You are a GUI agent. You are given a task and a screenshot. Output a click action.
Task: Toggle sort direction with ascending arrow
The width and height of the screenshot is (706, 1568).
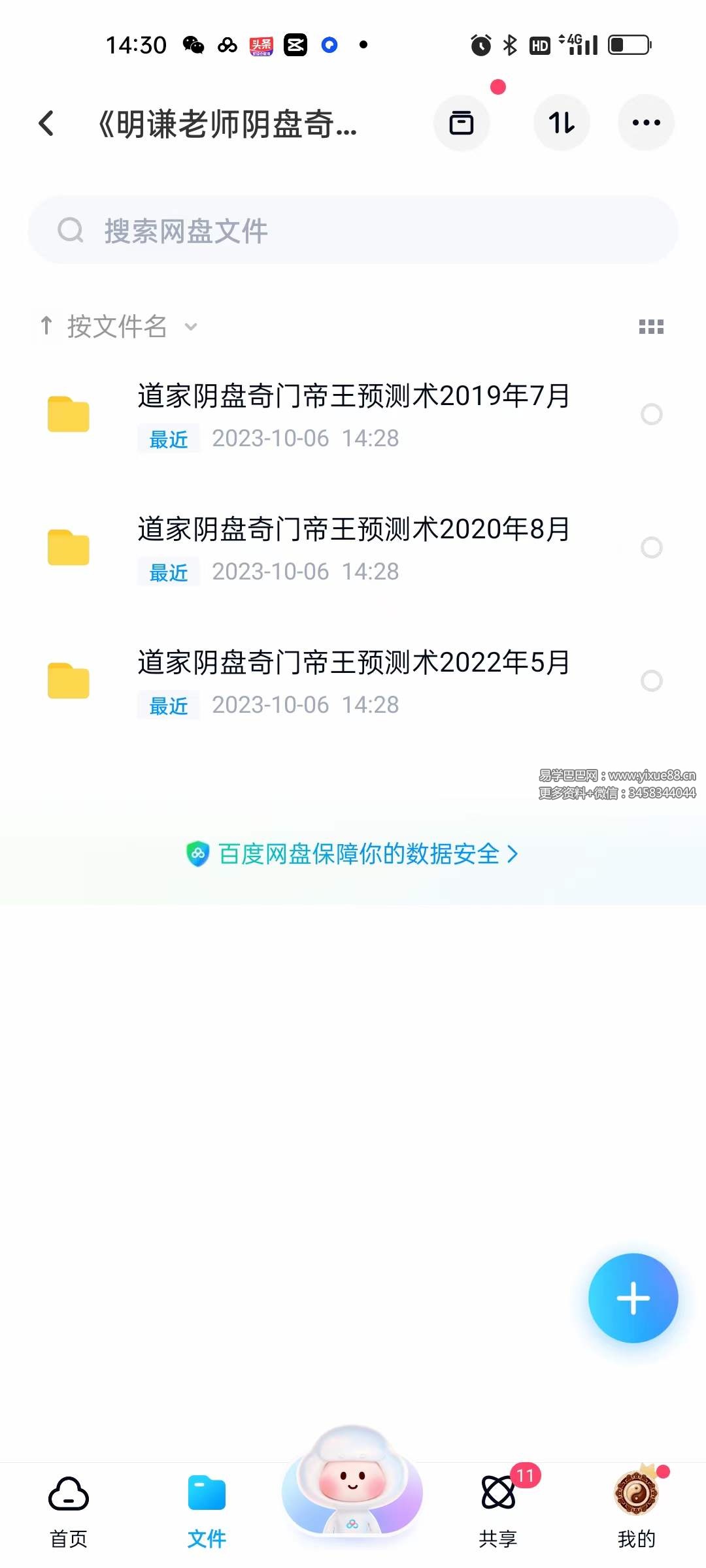click(46, 326)
